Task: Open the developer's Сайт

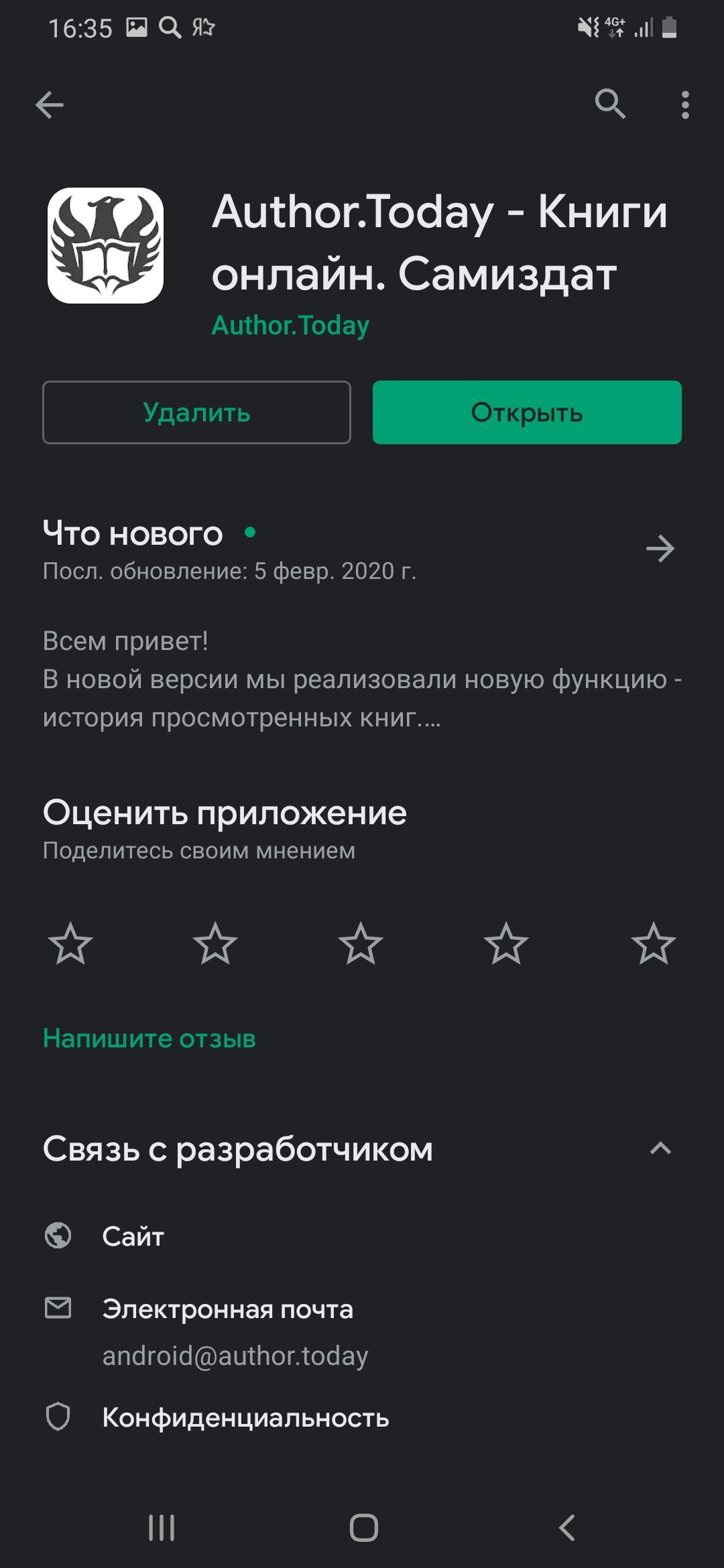Action: 133,1236
